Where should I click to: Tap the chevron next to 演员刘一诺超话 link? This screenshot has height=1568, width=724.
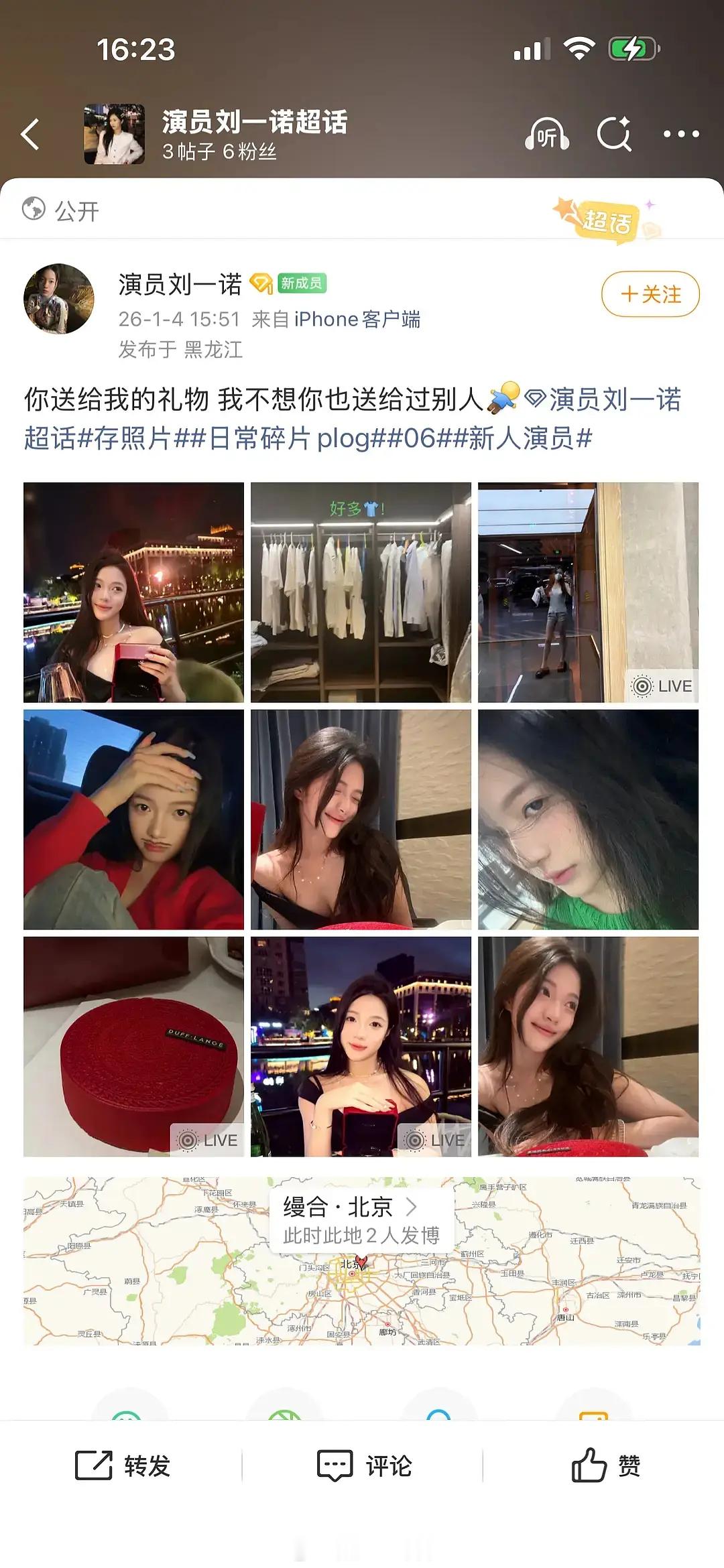tap(603, 399)
